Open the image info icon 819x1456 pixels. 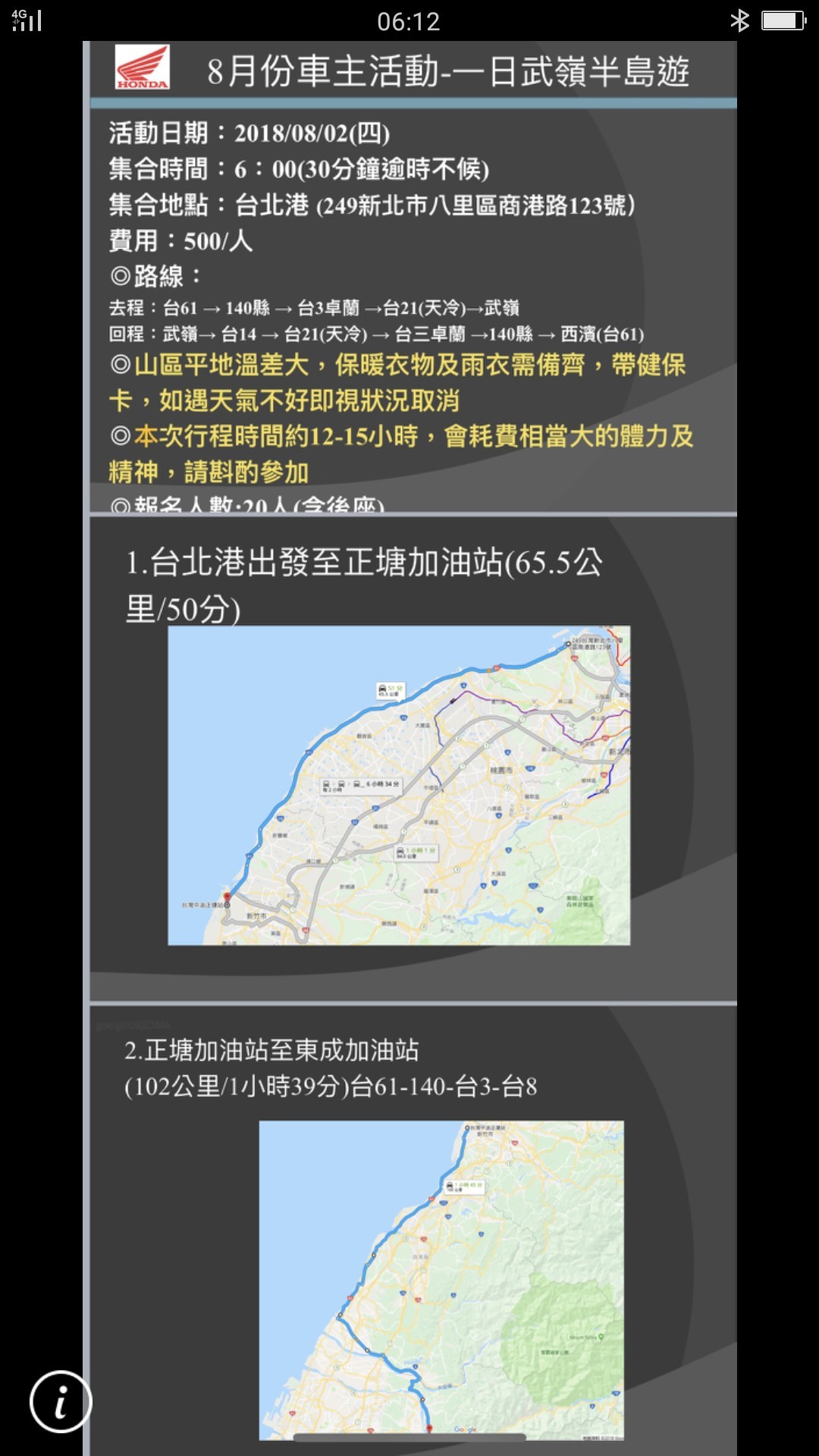pyautogui.click(x=61, y=1401)
